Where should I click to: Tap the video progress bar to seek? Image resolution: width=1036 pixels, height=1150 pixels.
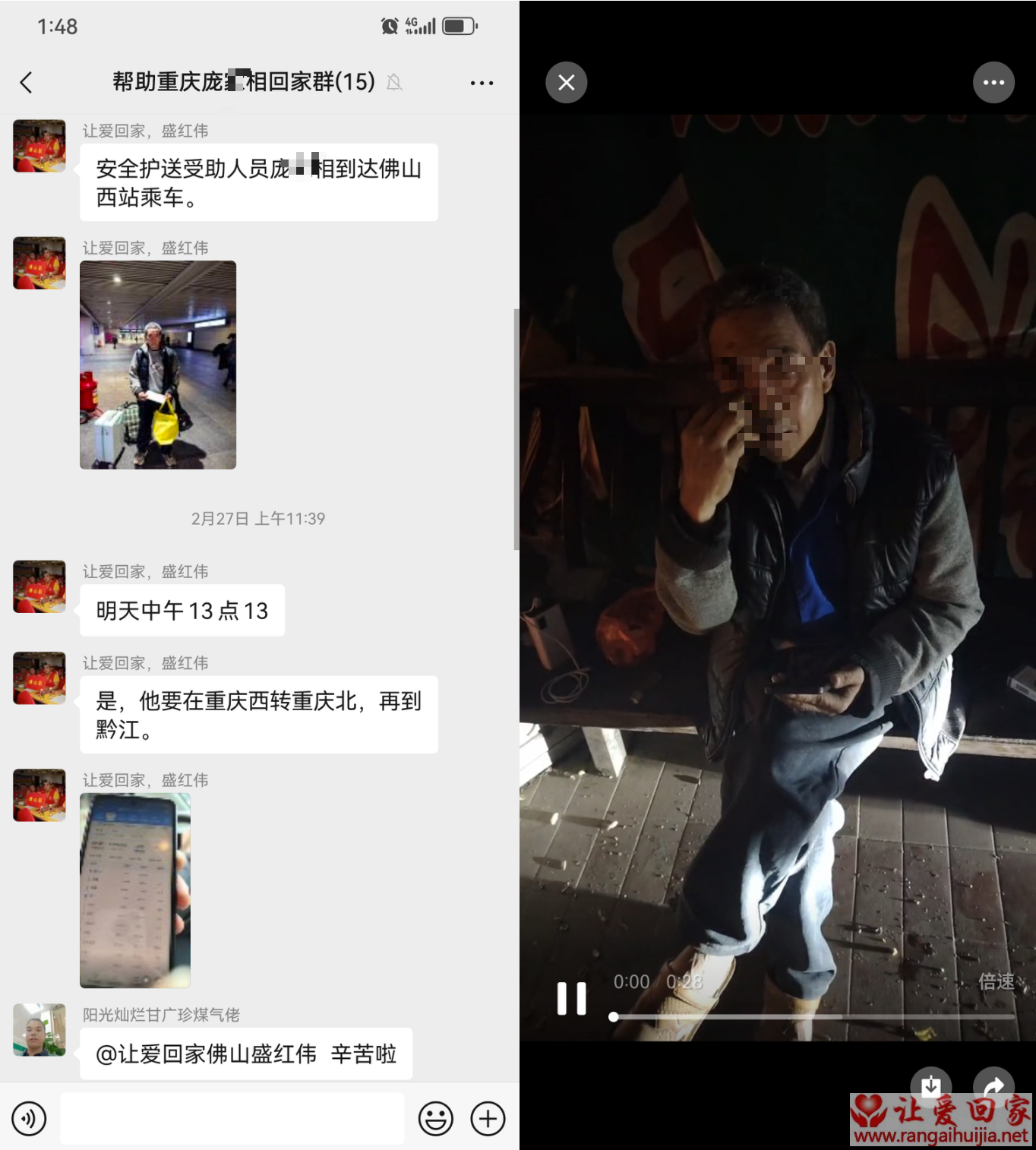click(813, 1016)
